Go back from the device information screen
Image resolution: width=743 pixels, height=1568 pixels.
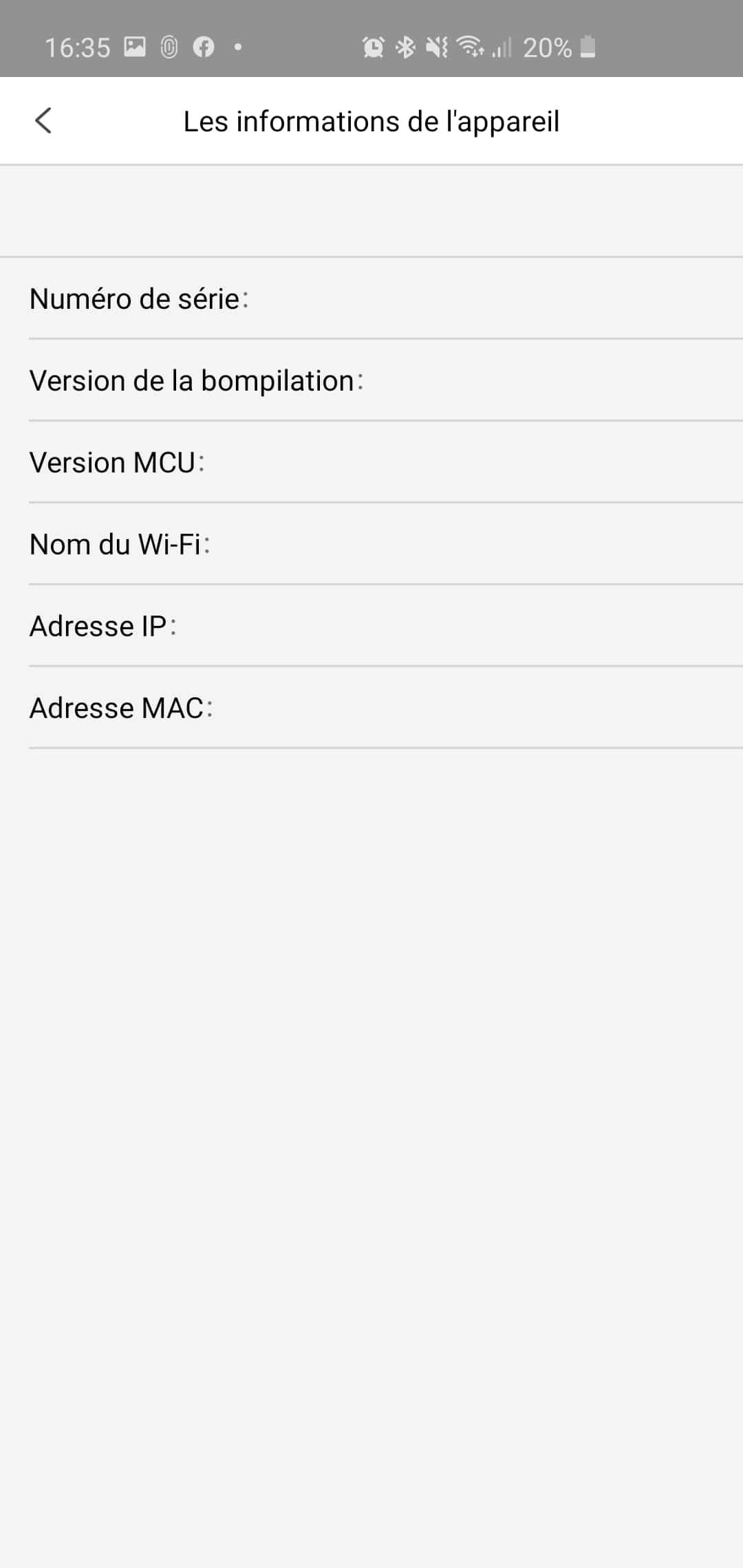tap(43, 121)
